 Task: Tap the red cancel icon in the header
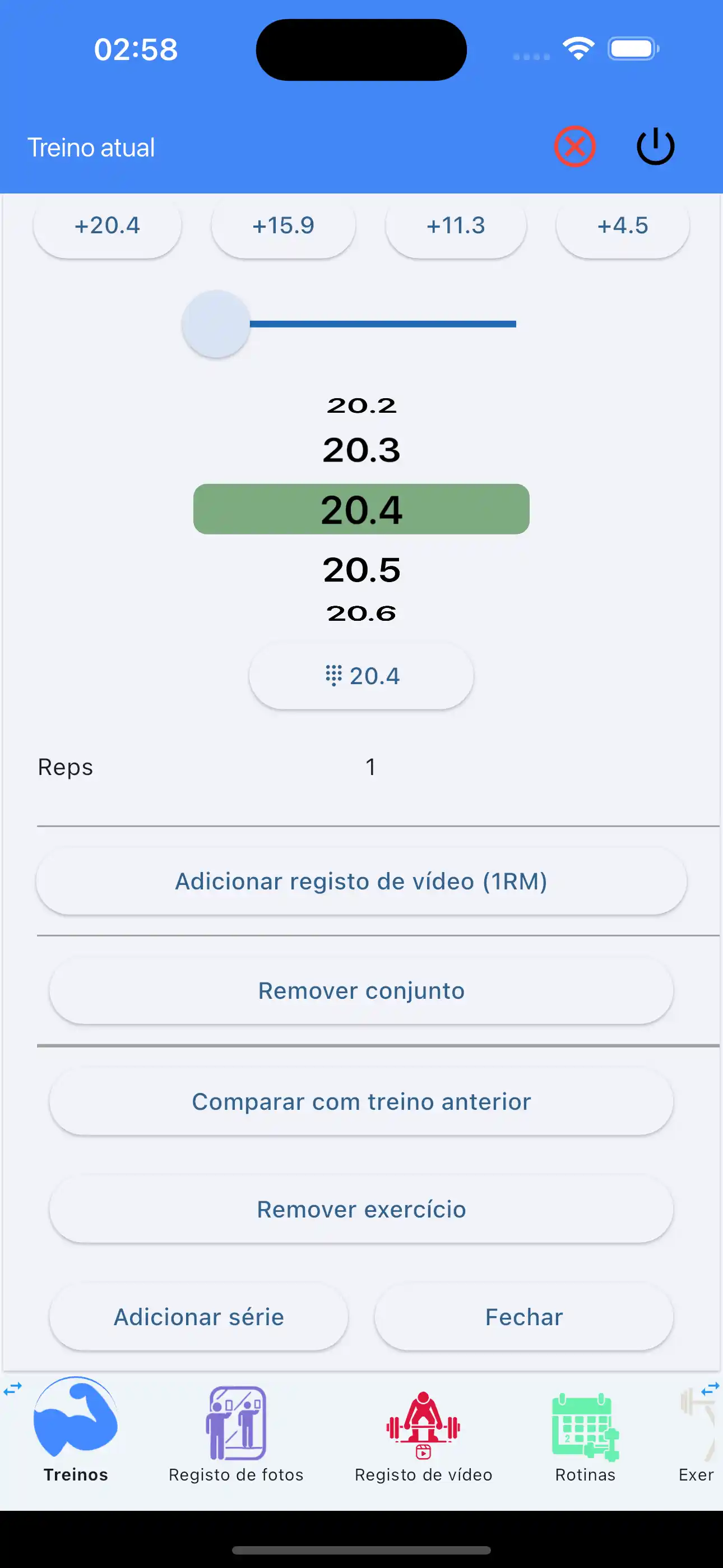[574, 145]
